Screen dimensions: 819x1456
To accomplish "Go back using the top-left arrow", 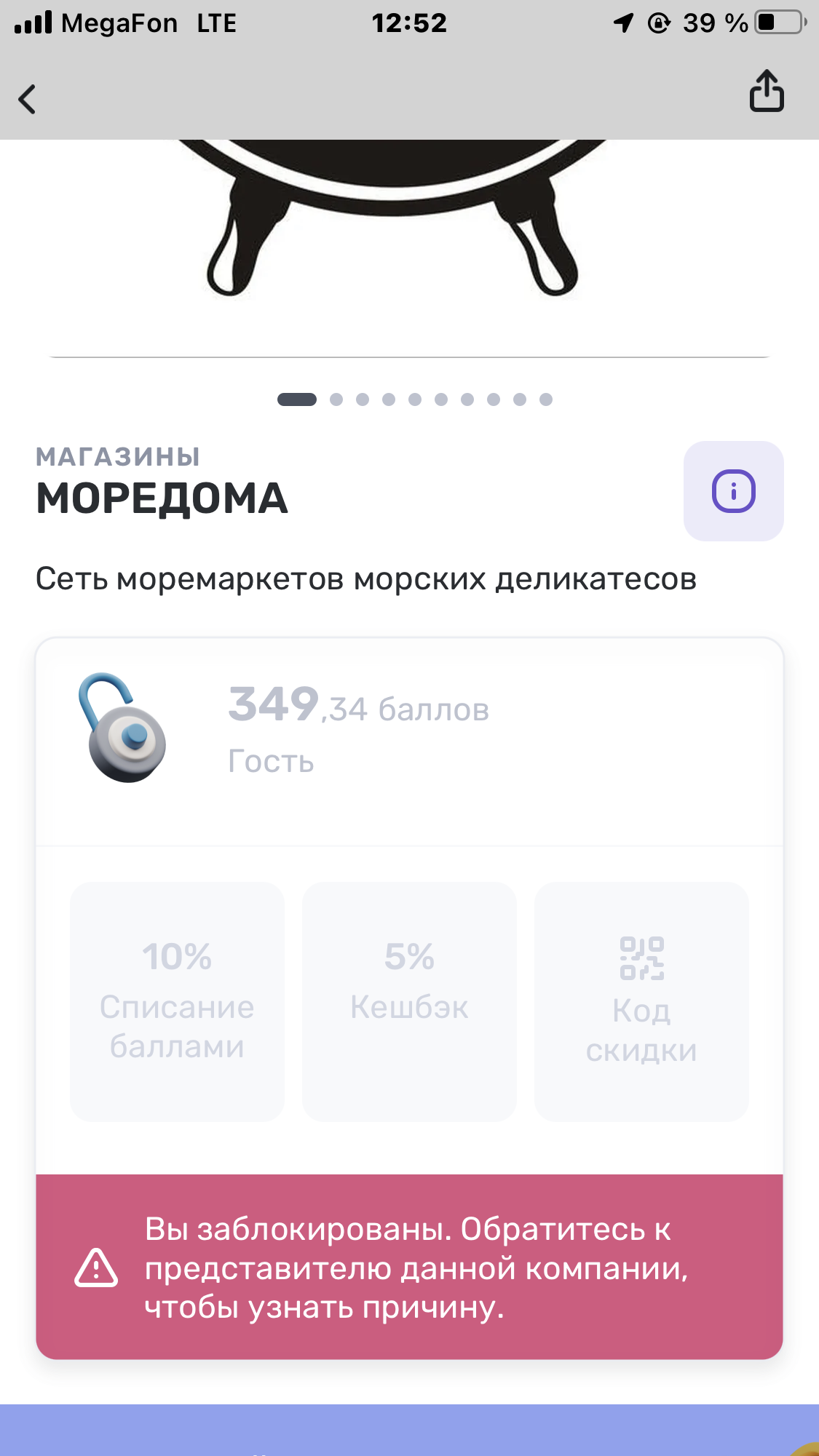I will (28, 100).
